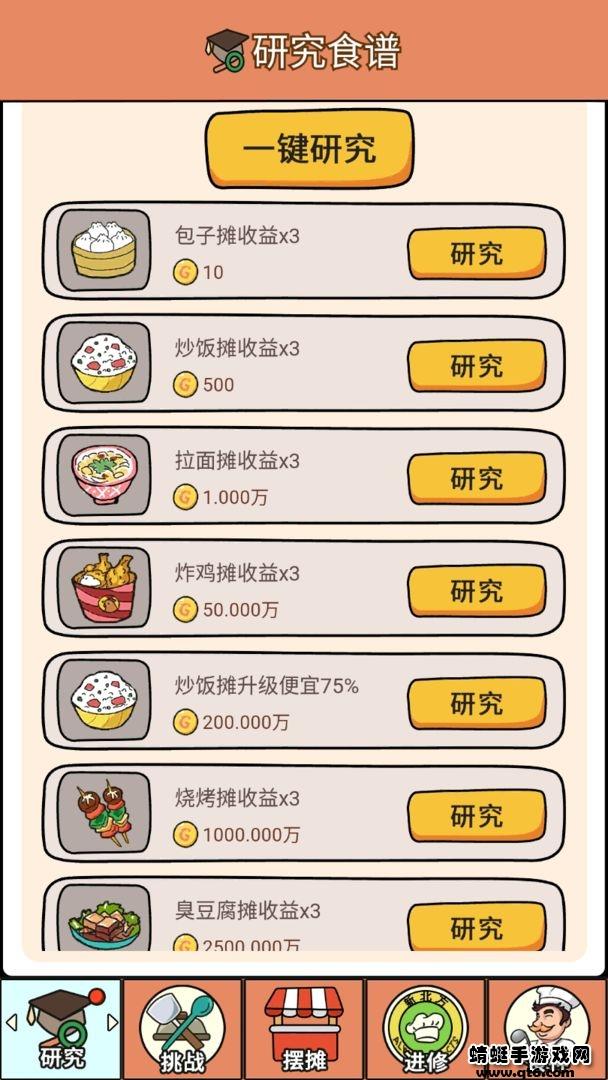Research 包子摊收益x3 for 10 coins
Screen dimensions: 608x1080
476,254
